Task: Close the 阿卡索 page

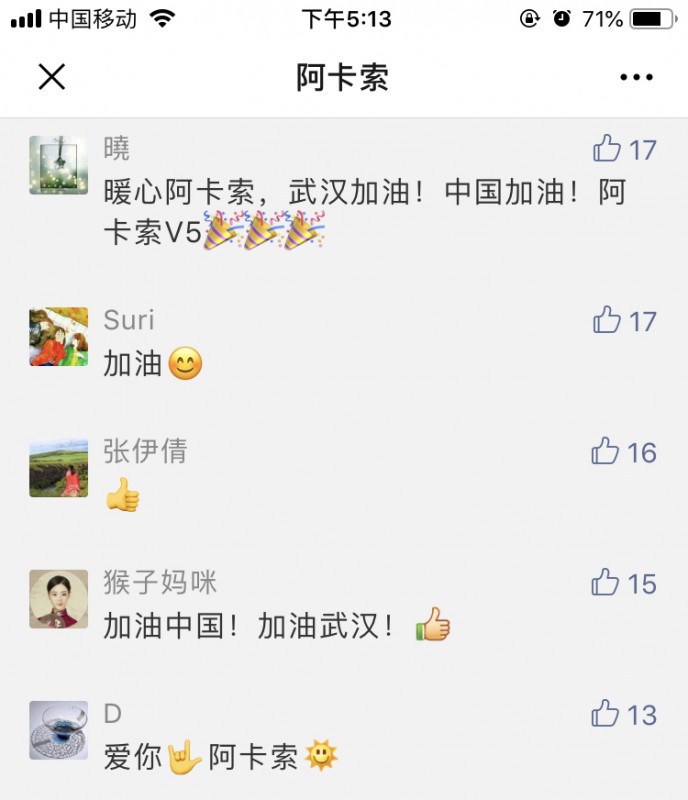Action: tap(51, 77)
